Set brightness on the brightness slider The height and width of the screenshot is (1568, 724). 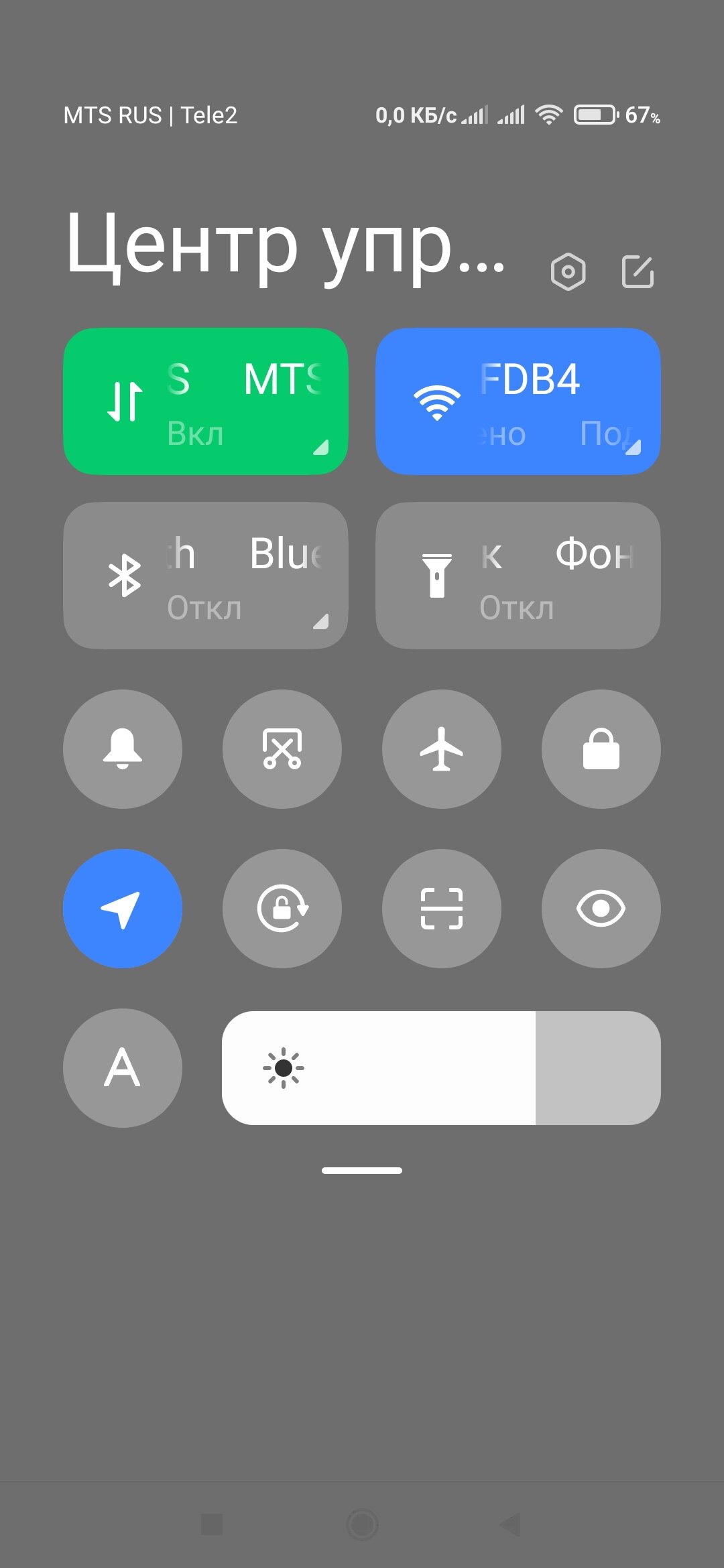441,1068
